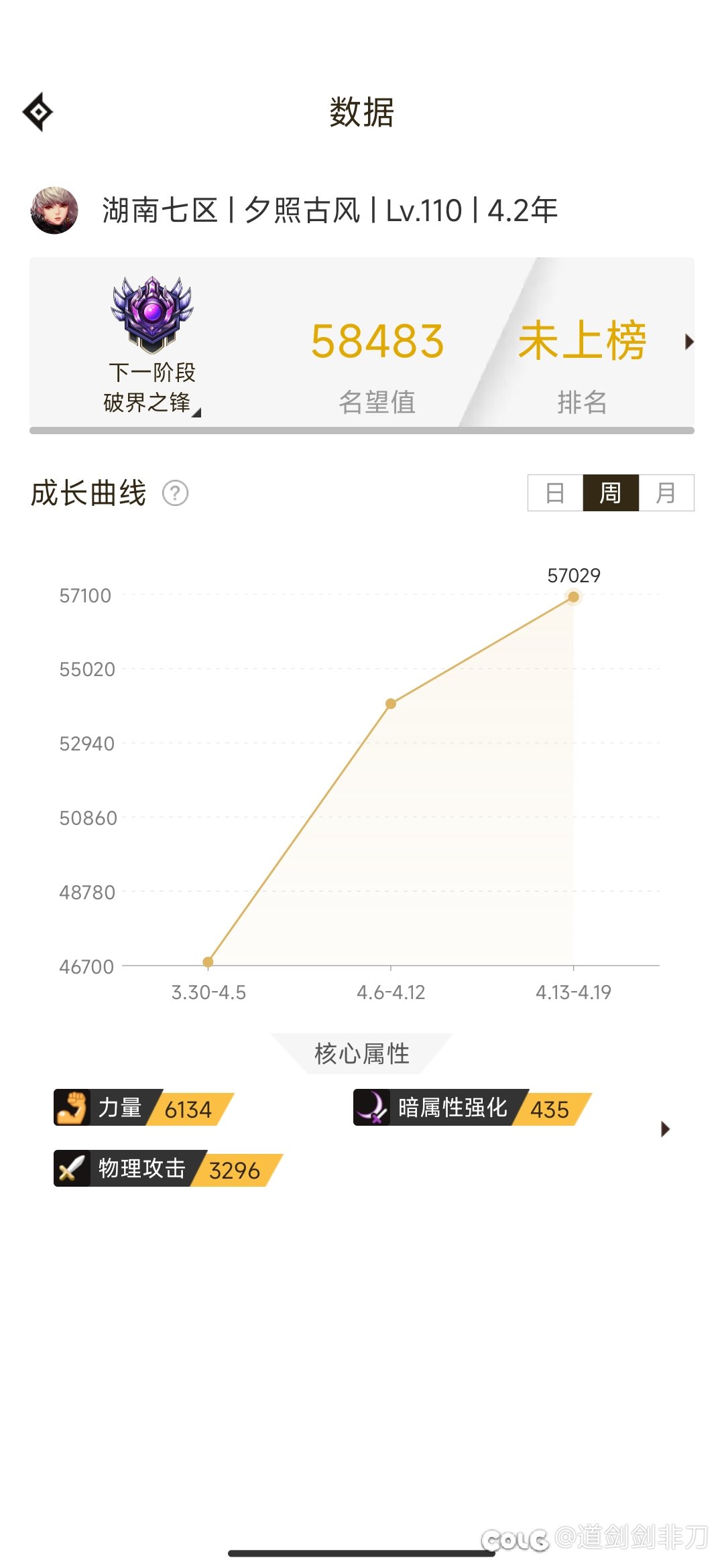
Task: Switch growth curve to 月 view
Action: pos(666,493)
